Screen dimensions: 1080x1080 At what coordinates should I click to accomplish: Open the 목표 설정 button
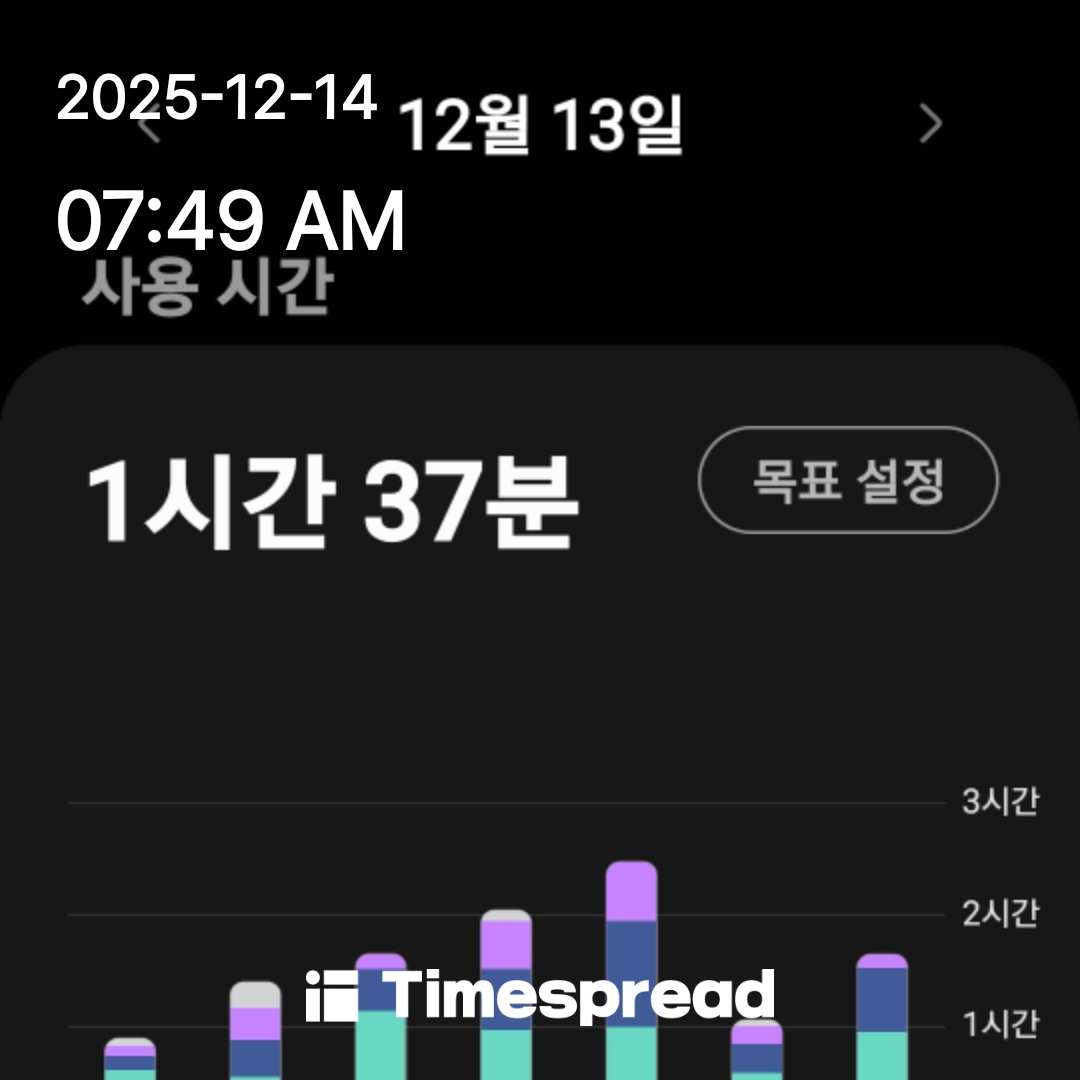(848, 481)
